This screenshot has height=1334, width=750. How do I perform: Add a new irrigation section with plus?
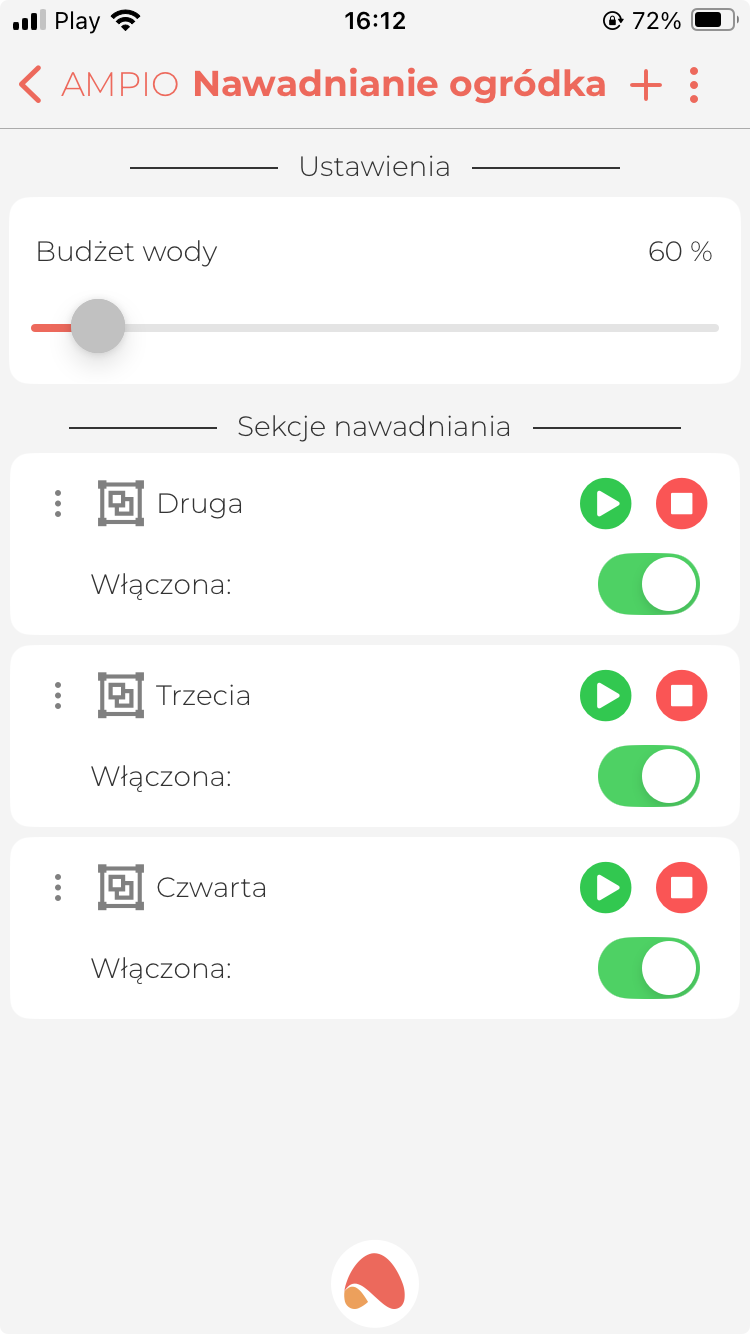(x=646, y=86)
